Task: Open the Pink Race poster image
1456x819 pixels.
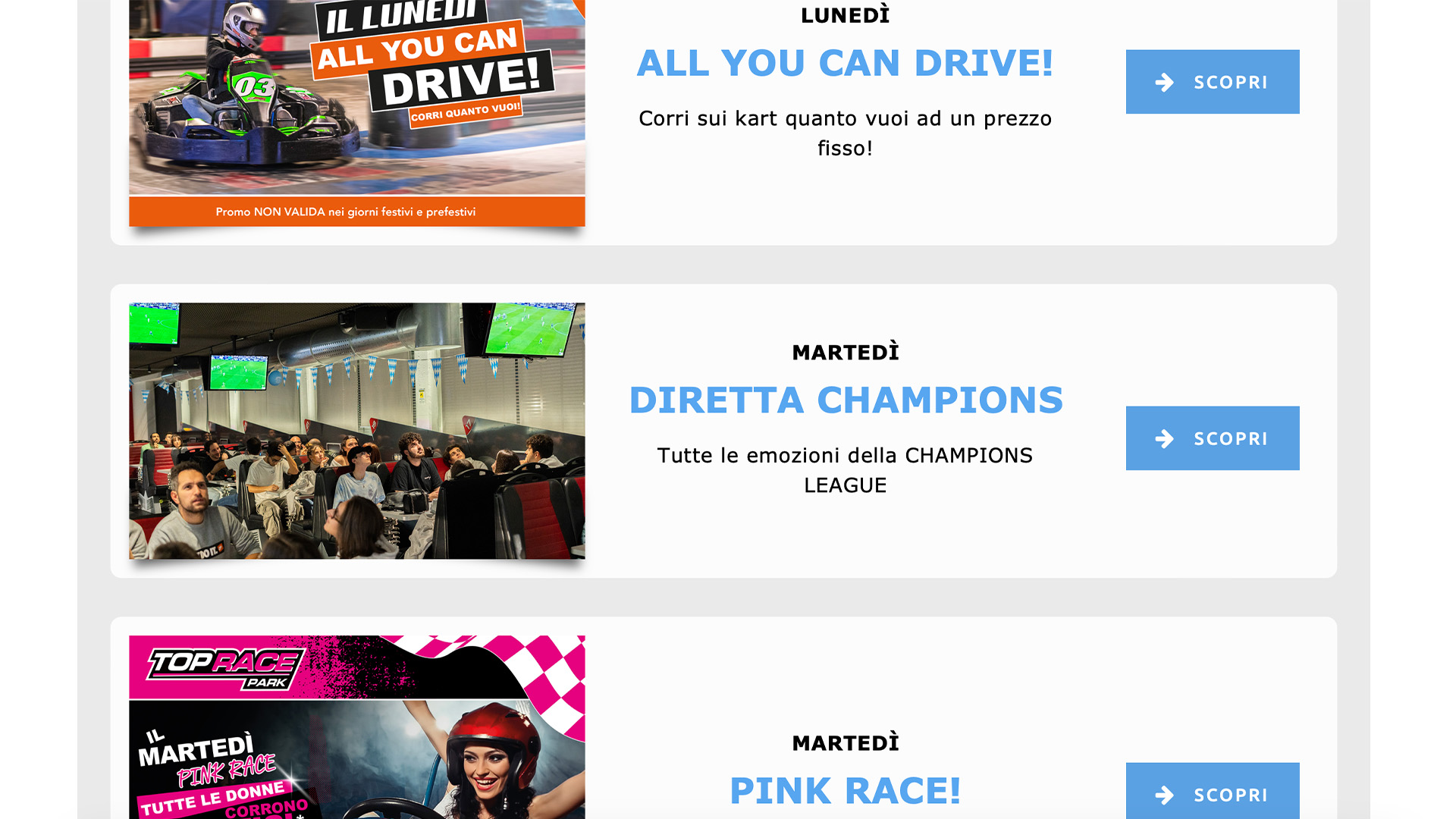Action: (x=356, y=726)
